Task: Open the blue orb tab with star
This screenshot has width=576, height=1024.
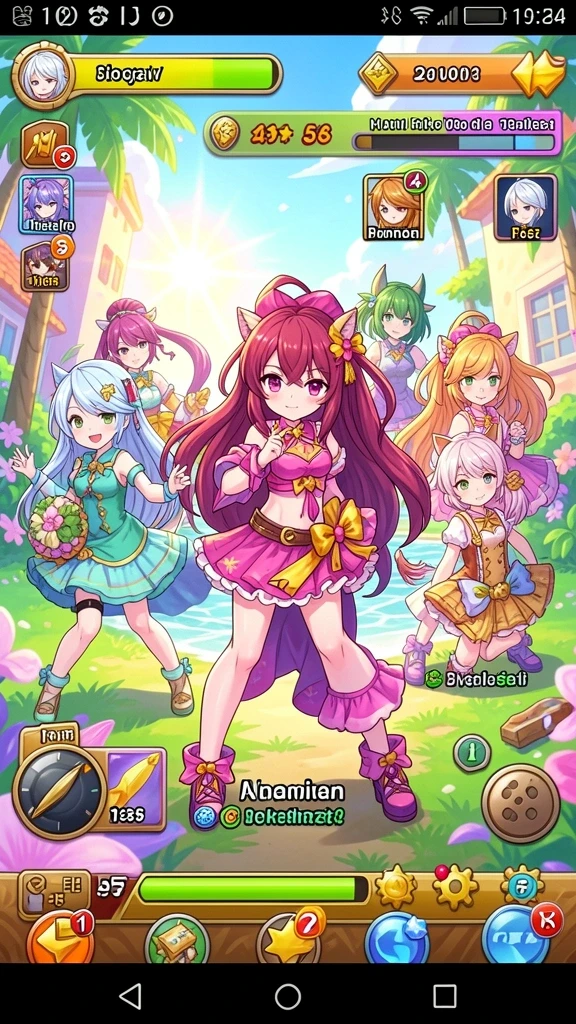Action: point(397,938)
